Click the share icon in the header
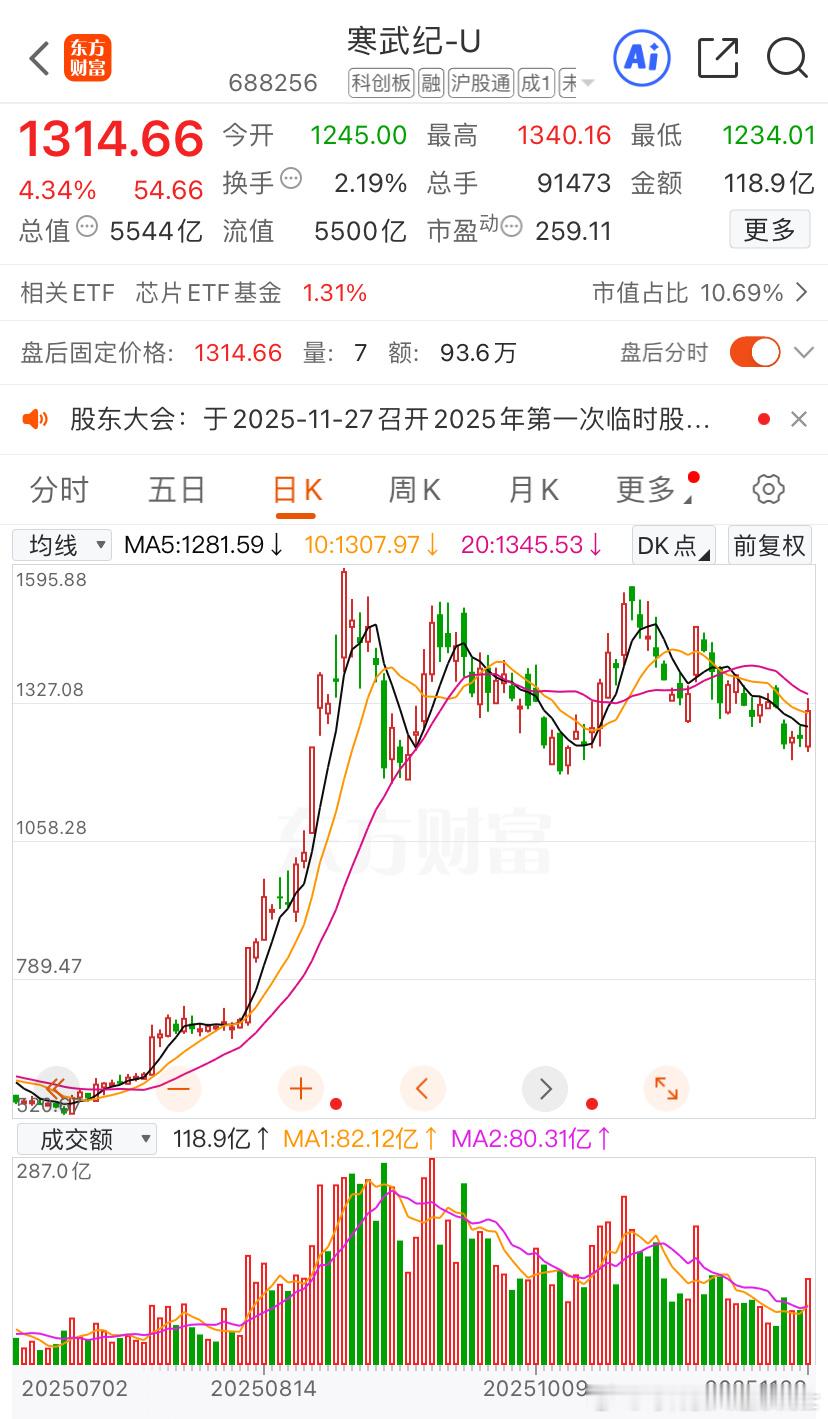This screenshot has width=828, height=1419. [x=718, y=58]
